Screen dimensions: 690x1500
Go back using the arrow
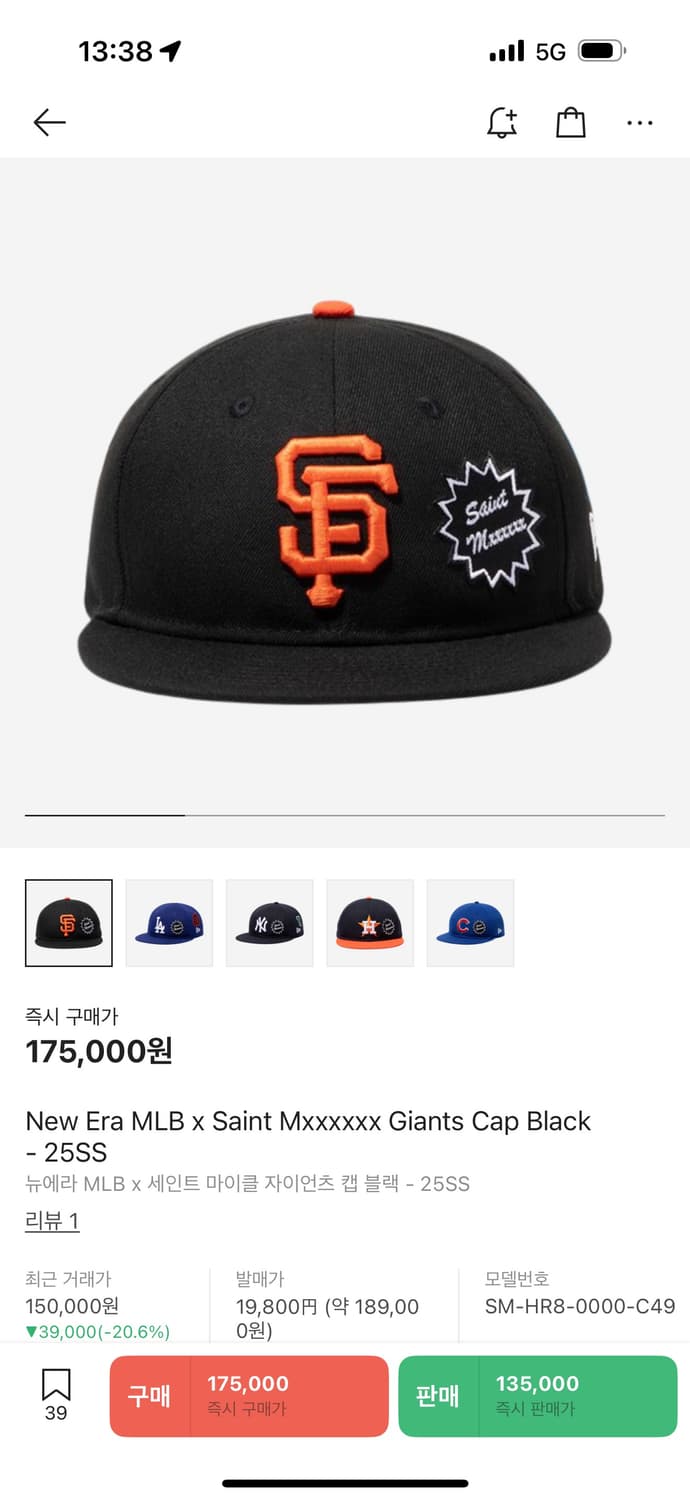tap(49, 123)
